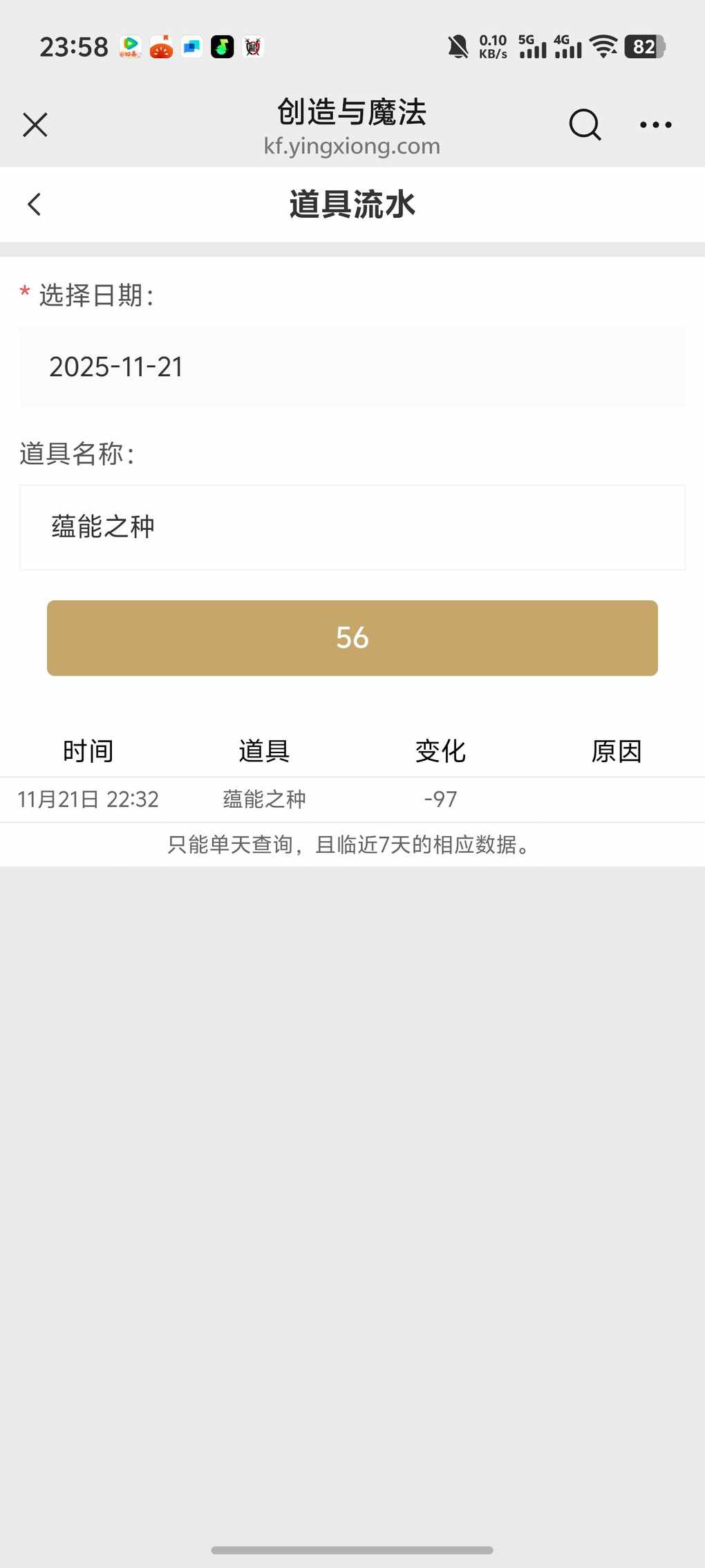Open the date picker showing 2025-11-21
Viewport: 705px width, 1568px height.
(352, 367)
